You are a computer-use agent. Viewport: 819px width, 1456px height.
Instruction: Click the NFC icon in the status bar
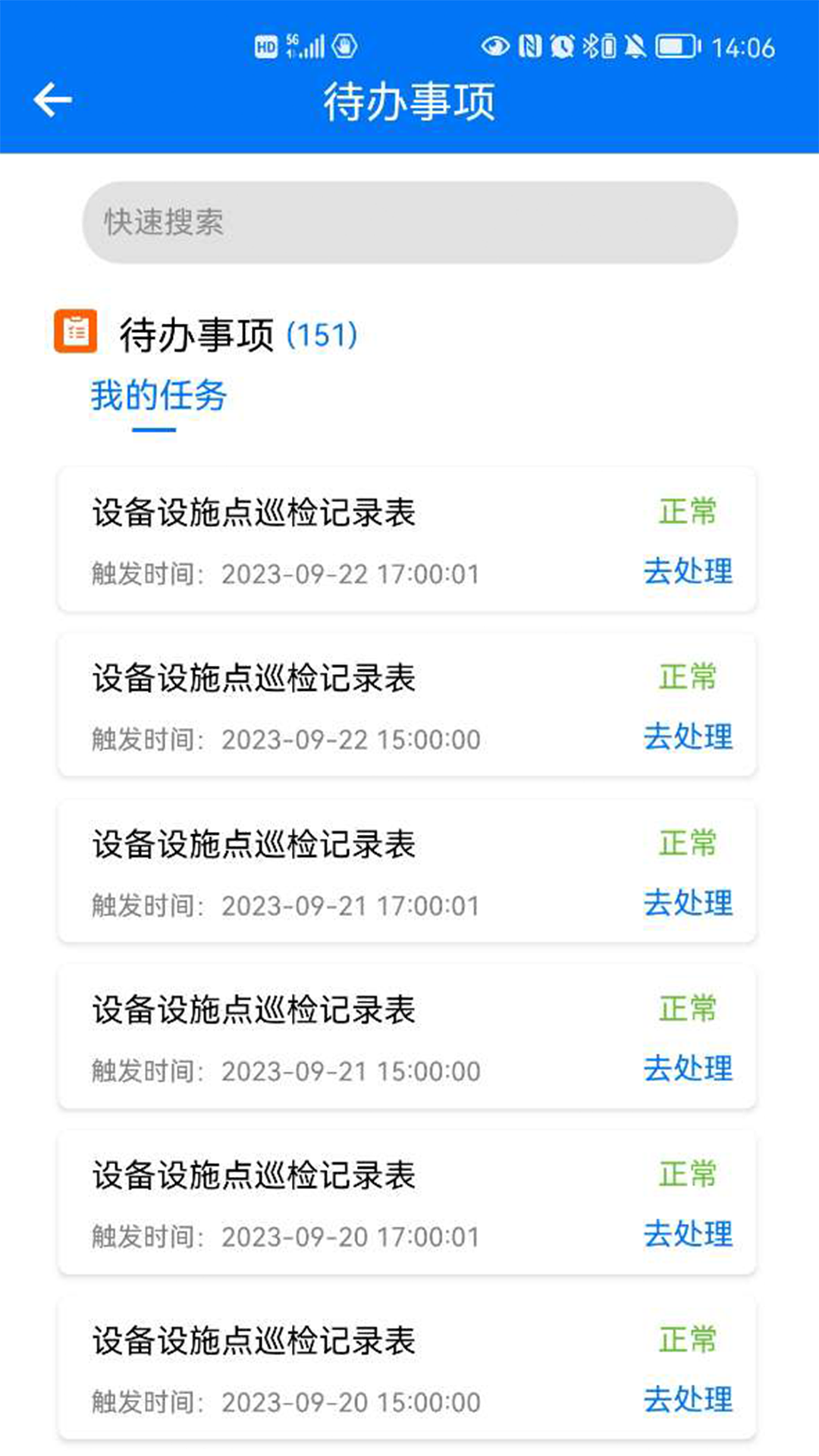click(530, 45)
